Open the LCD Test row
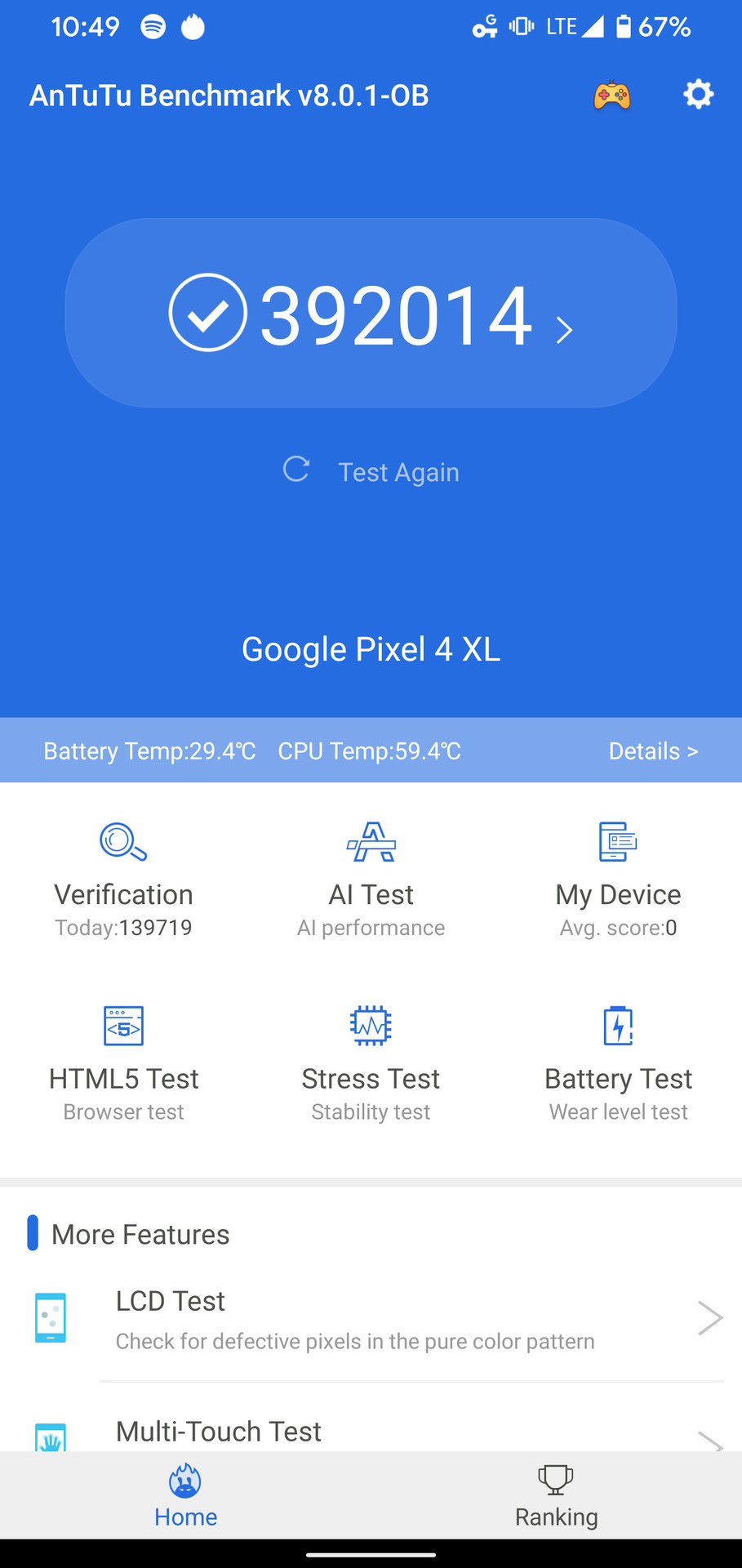This screenshot has width=742, height=1568. pos(371,1318)
